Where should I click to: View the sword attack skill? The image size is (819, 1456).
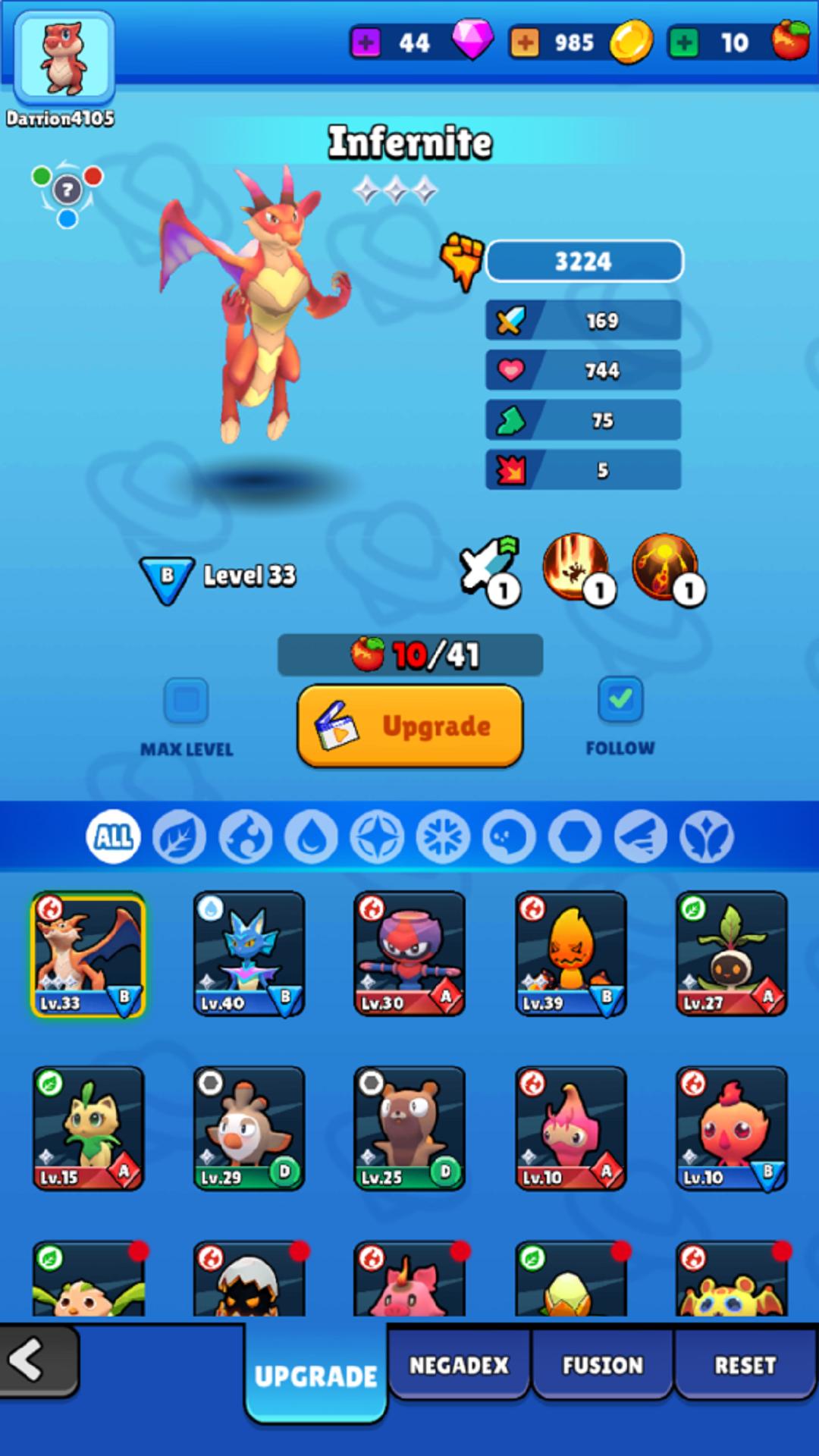click(x=491, y=569)
